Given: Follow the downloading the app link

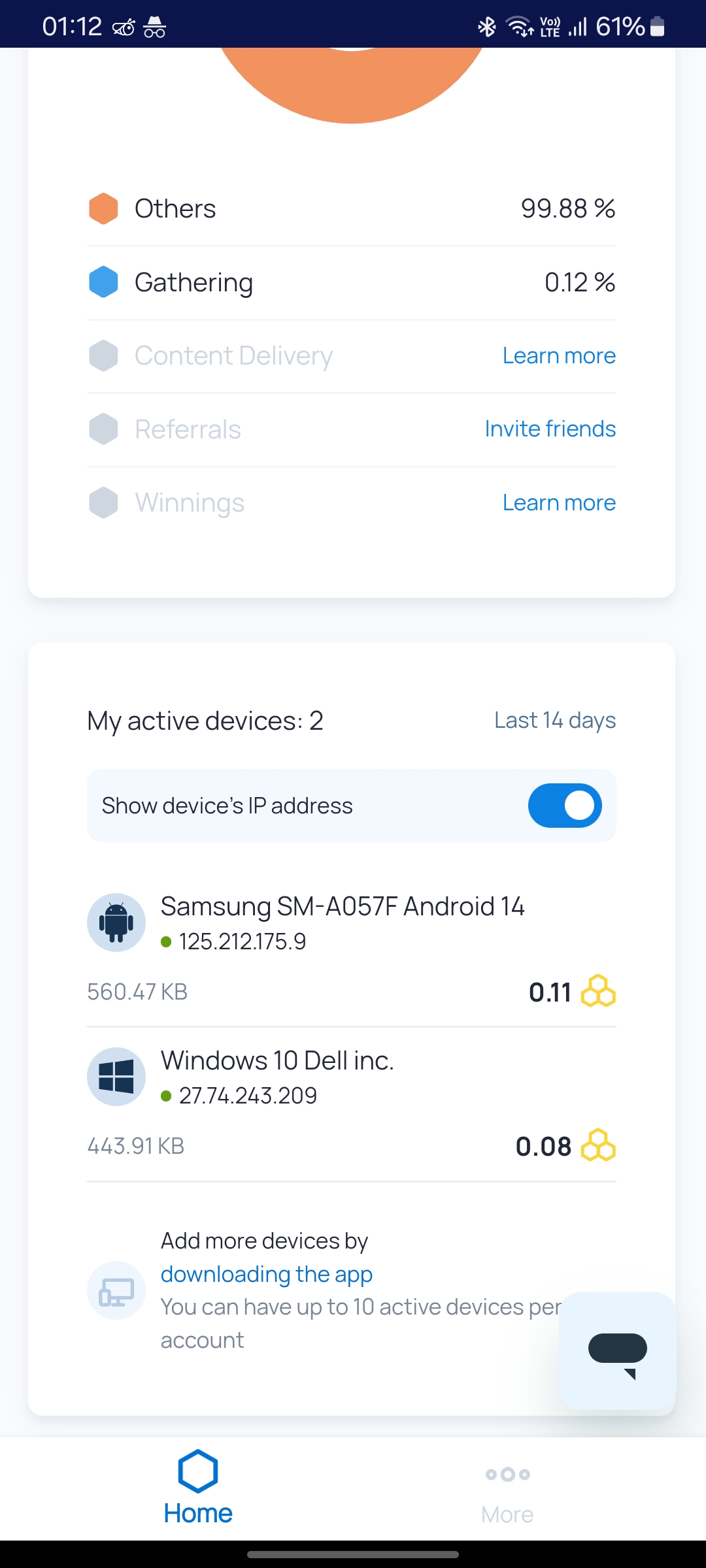Looking at the screenshot, I should pos(267,1274).
